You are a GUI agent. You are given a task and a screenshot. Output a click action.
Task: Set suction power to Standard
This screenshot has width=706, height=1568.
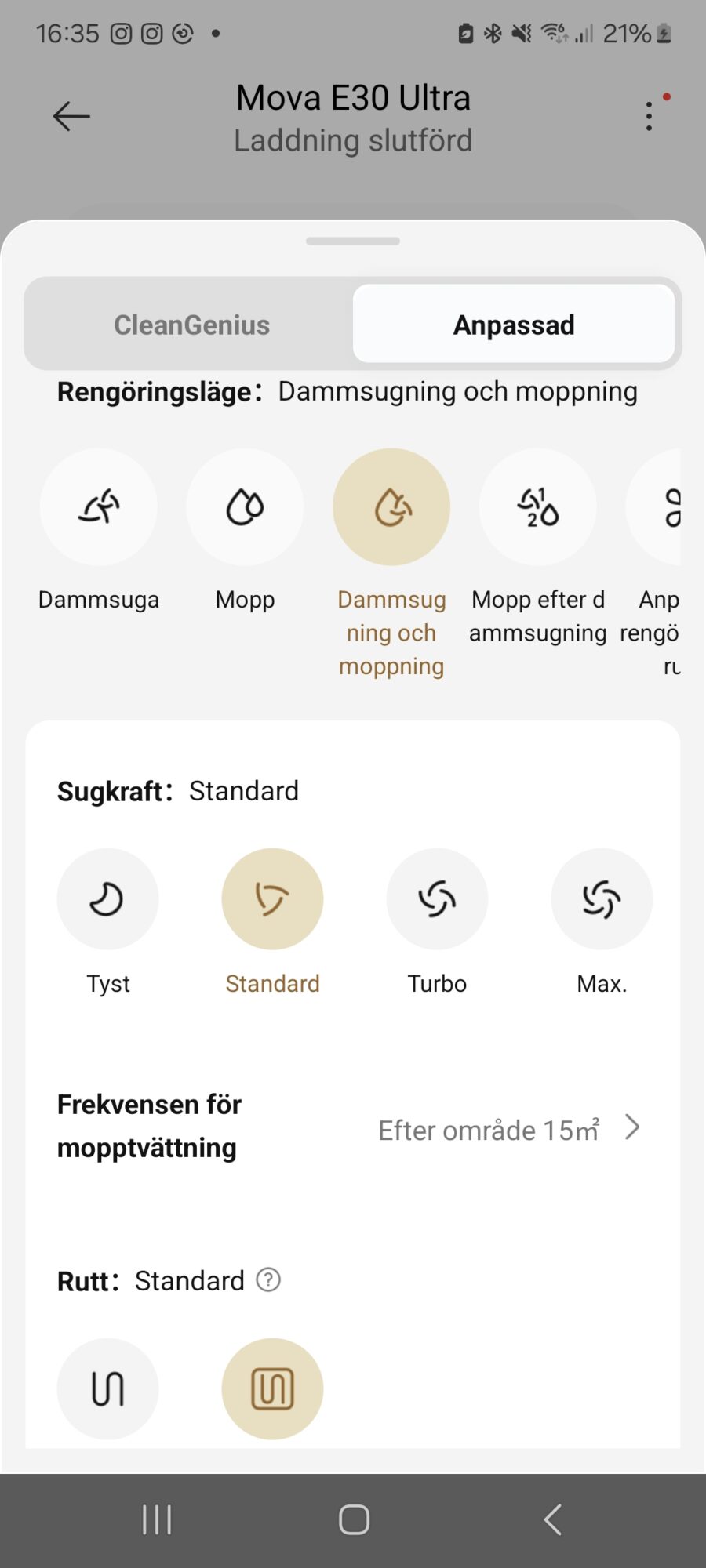tap(272, 899)
